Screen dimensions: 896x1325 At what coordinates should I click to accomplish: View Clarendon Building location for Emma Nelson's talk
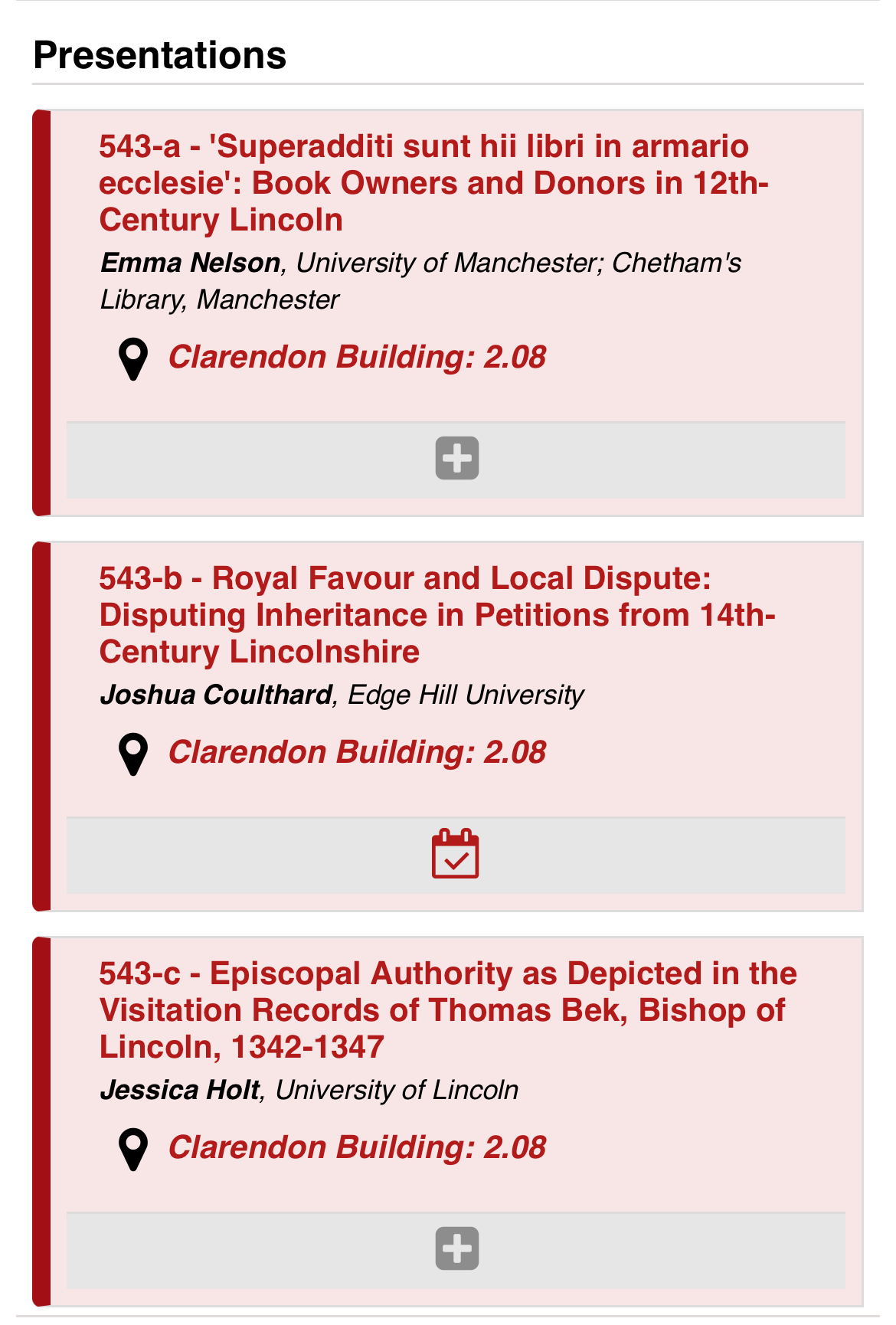coord(357,358)
